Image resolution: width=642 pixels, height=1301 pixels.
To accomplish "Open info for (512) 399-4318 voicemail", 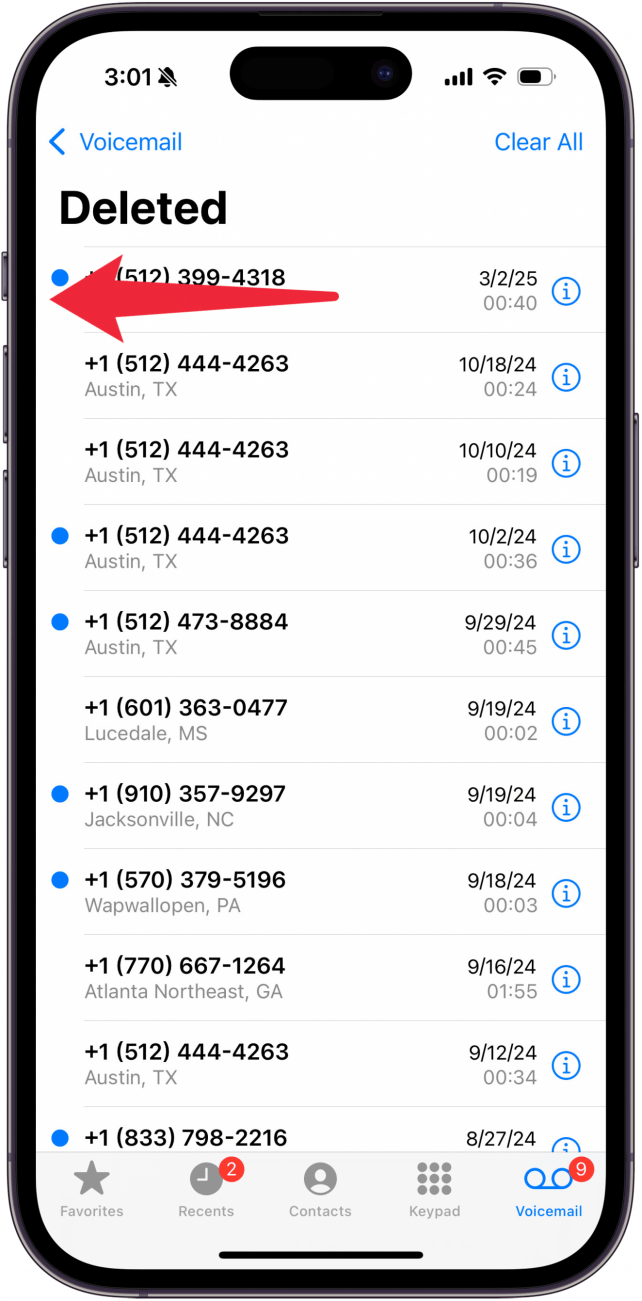I will coord(566,291).
